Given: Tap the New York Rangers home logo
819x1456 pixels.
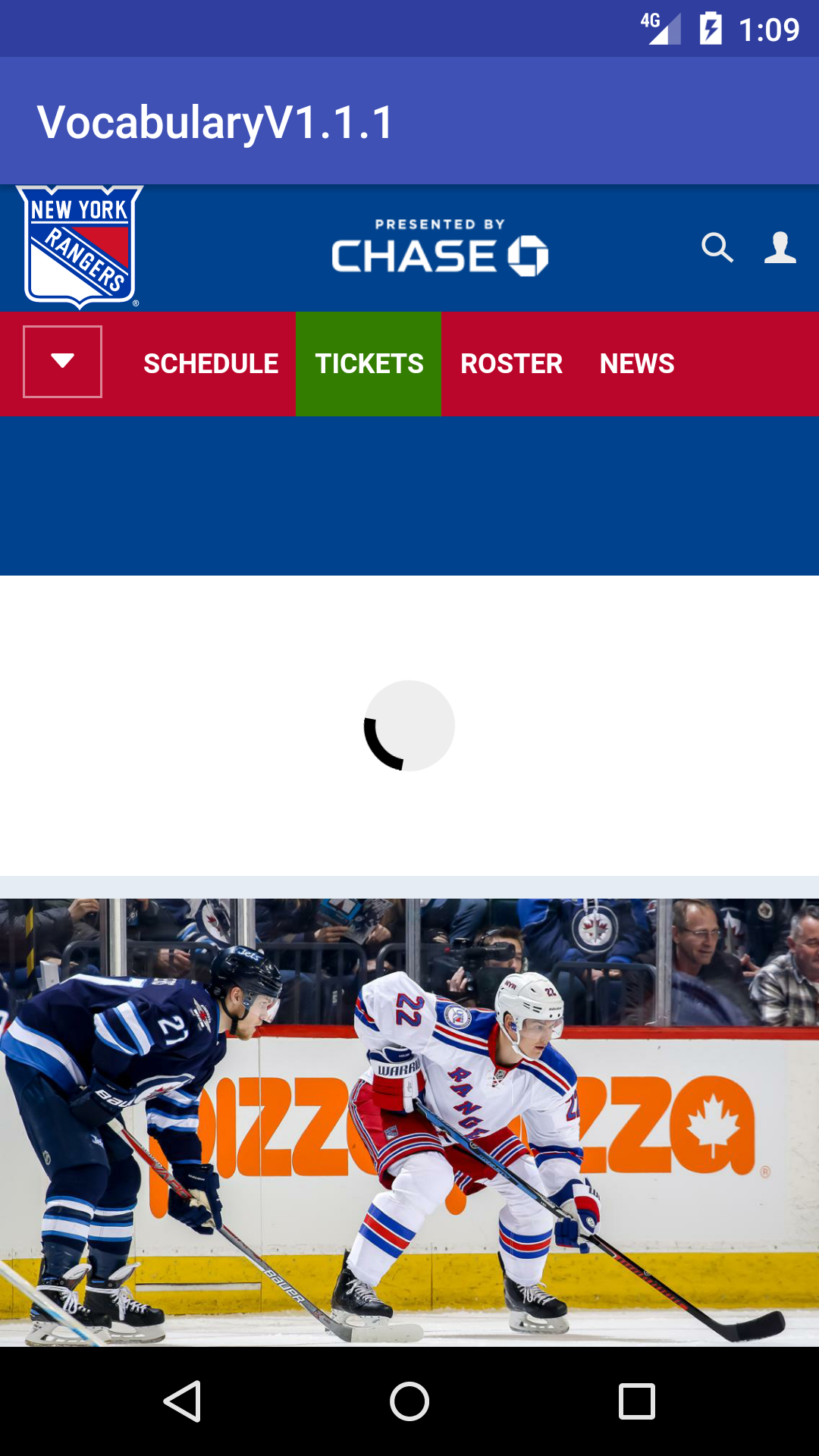Looking at the screenshot, I should coord(79,247).
